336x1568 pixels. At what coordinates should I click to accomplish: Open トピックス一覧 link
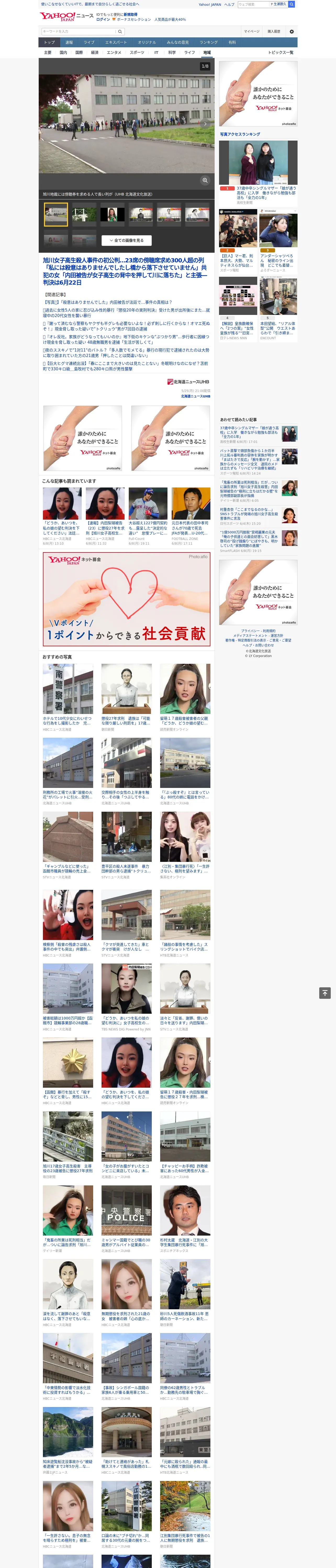click(281, 52)
